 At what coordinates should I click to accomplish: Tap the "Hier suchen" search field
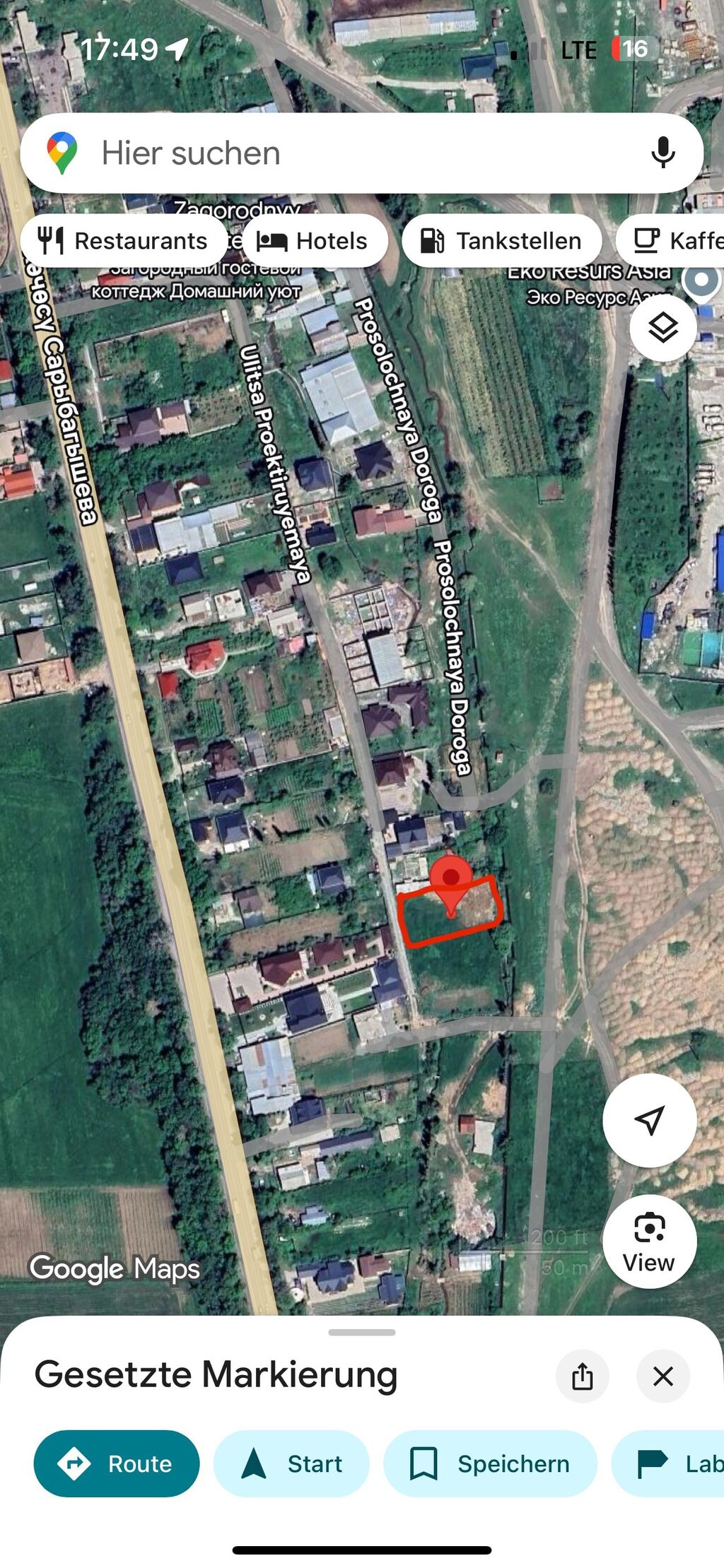tap(339, 153)
